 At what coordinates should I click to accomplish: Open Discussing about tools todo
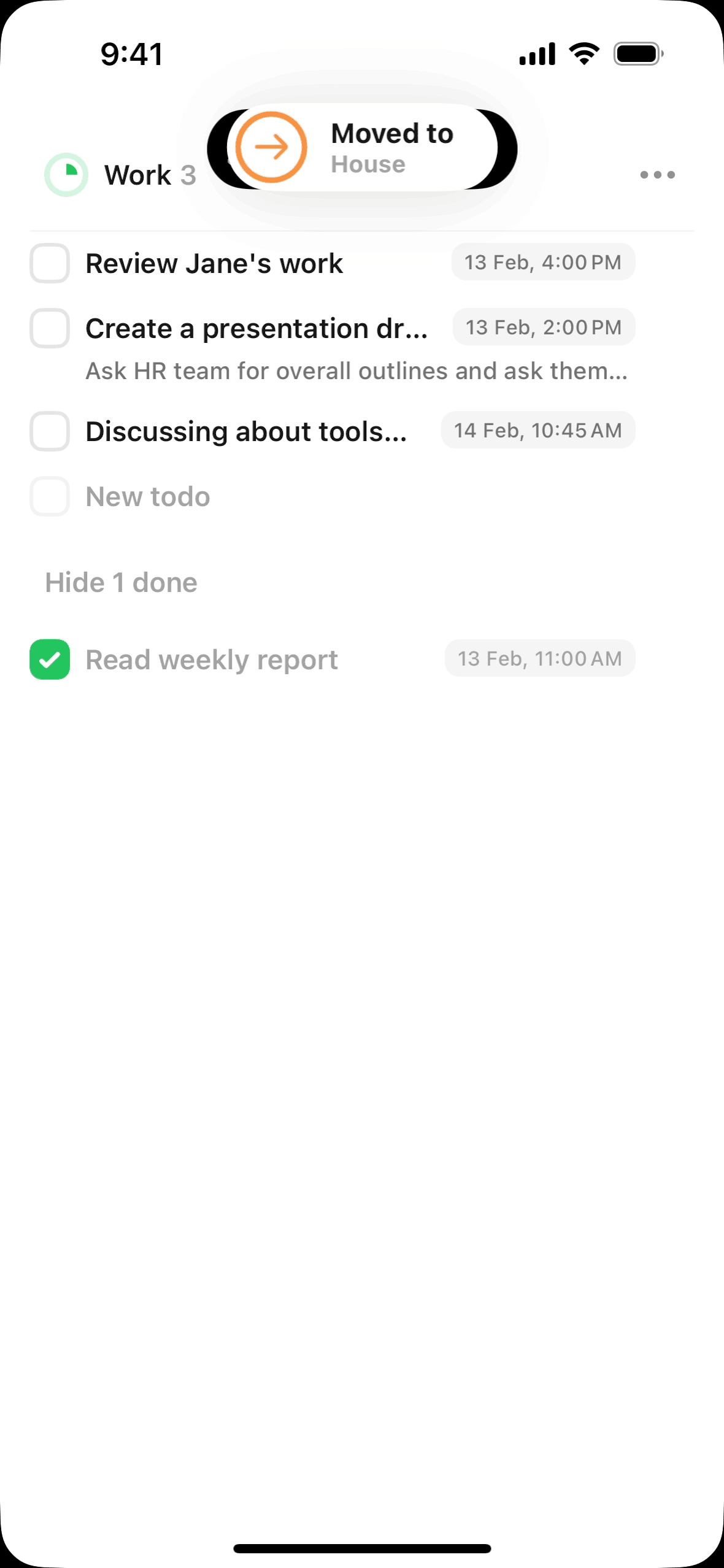click(246, 432)
